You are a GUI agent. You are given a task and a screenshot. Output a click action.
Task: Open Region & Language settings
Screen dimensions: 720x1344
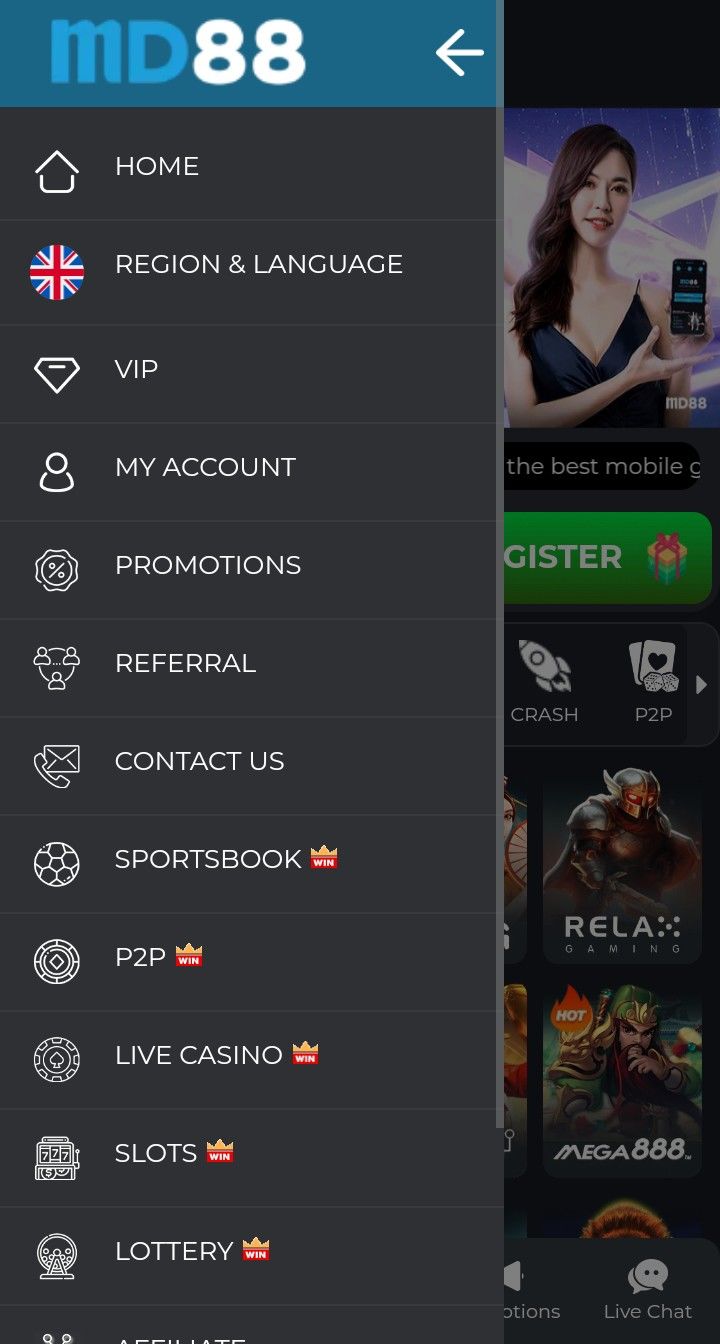[x=258, y=265]
